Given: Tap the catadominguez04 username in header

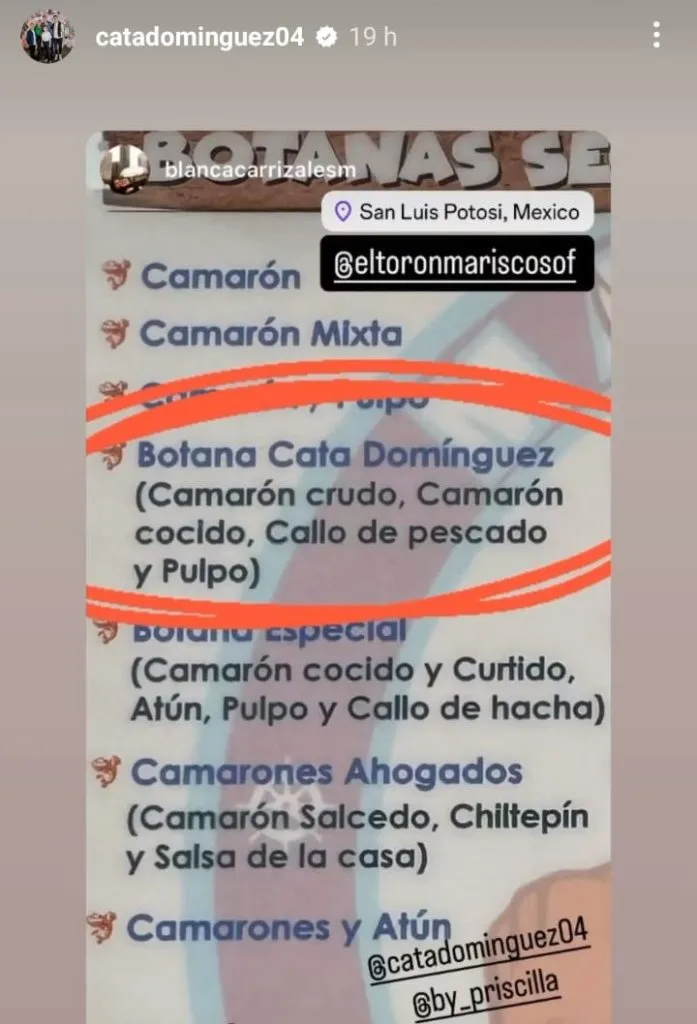Looking at the screenshot, I should (x=199, y=38).
